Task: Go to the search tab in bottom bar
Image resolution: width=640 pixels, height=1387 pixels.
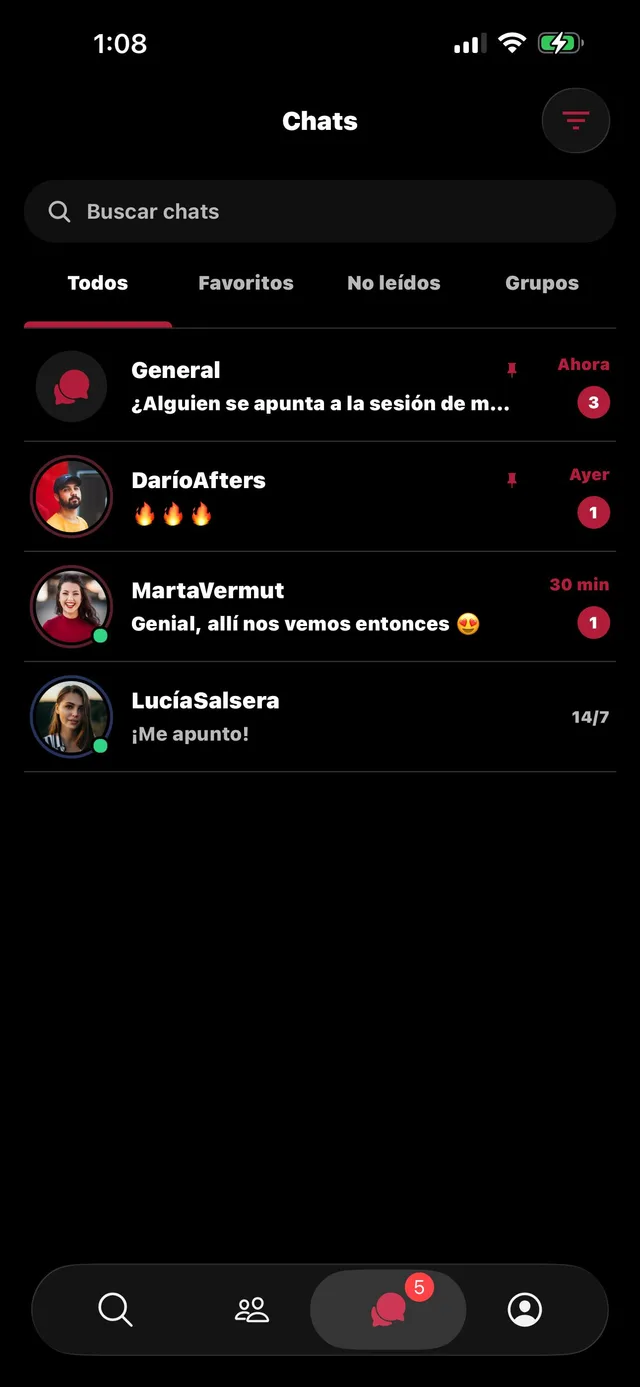Action: (x=115, y=1309)
